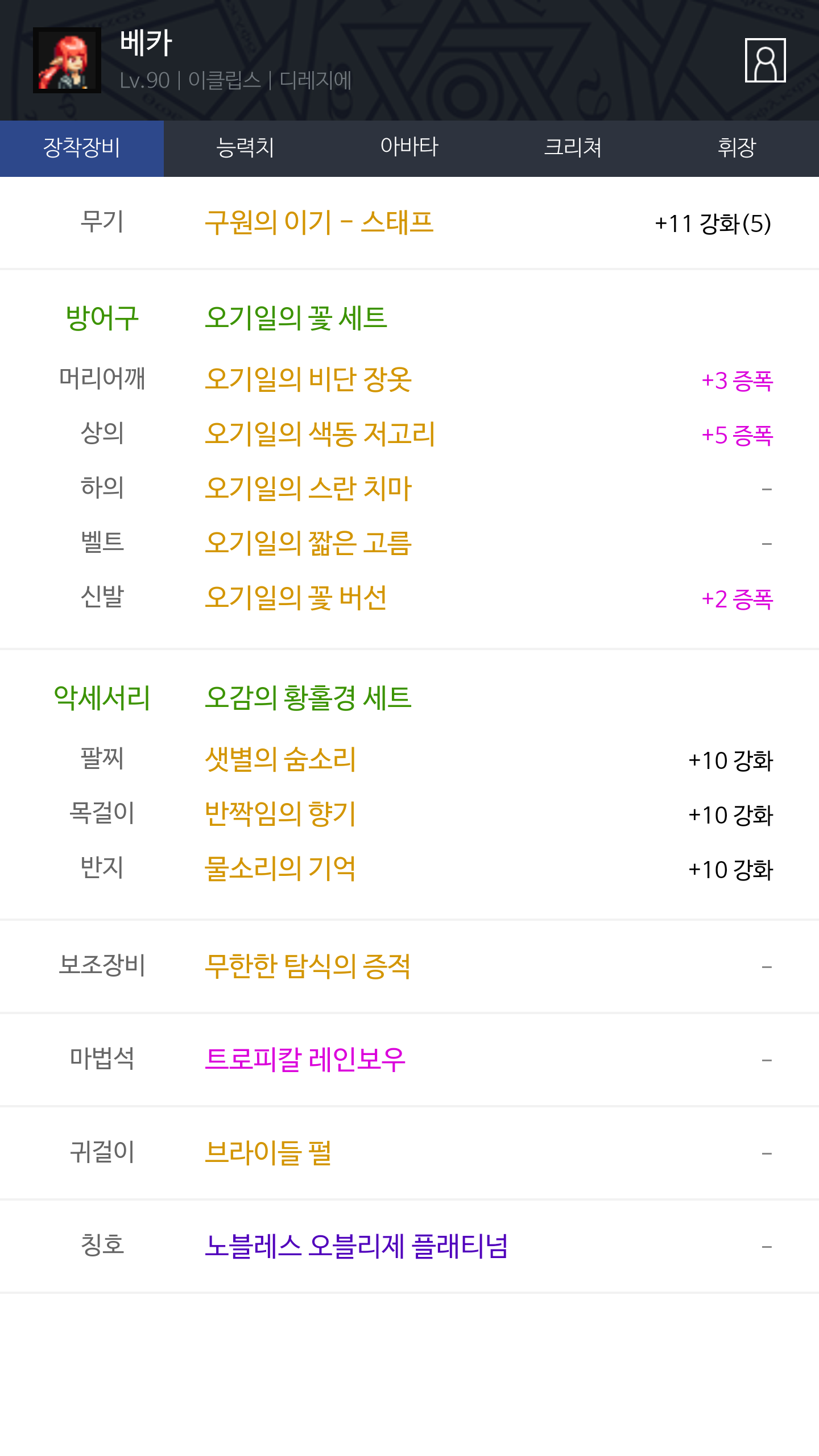Image resolution: width=819 pixels, height=1456 pixels.
Task: View bracelet 샛별의 숨소리
Action: (280, 759)
